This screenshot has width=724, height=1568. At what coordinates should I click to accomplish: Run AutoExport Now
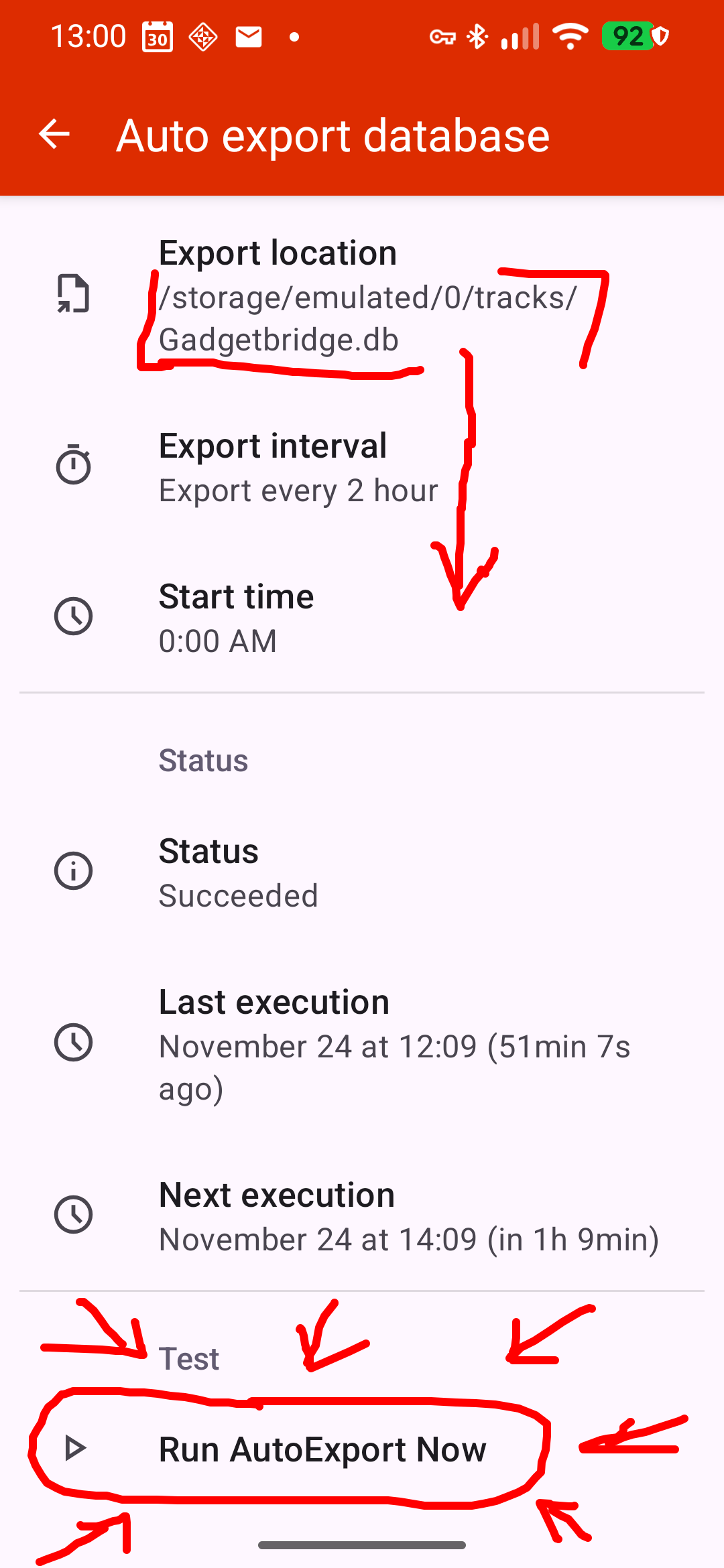322,1450
